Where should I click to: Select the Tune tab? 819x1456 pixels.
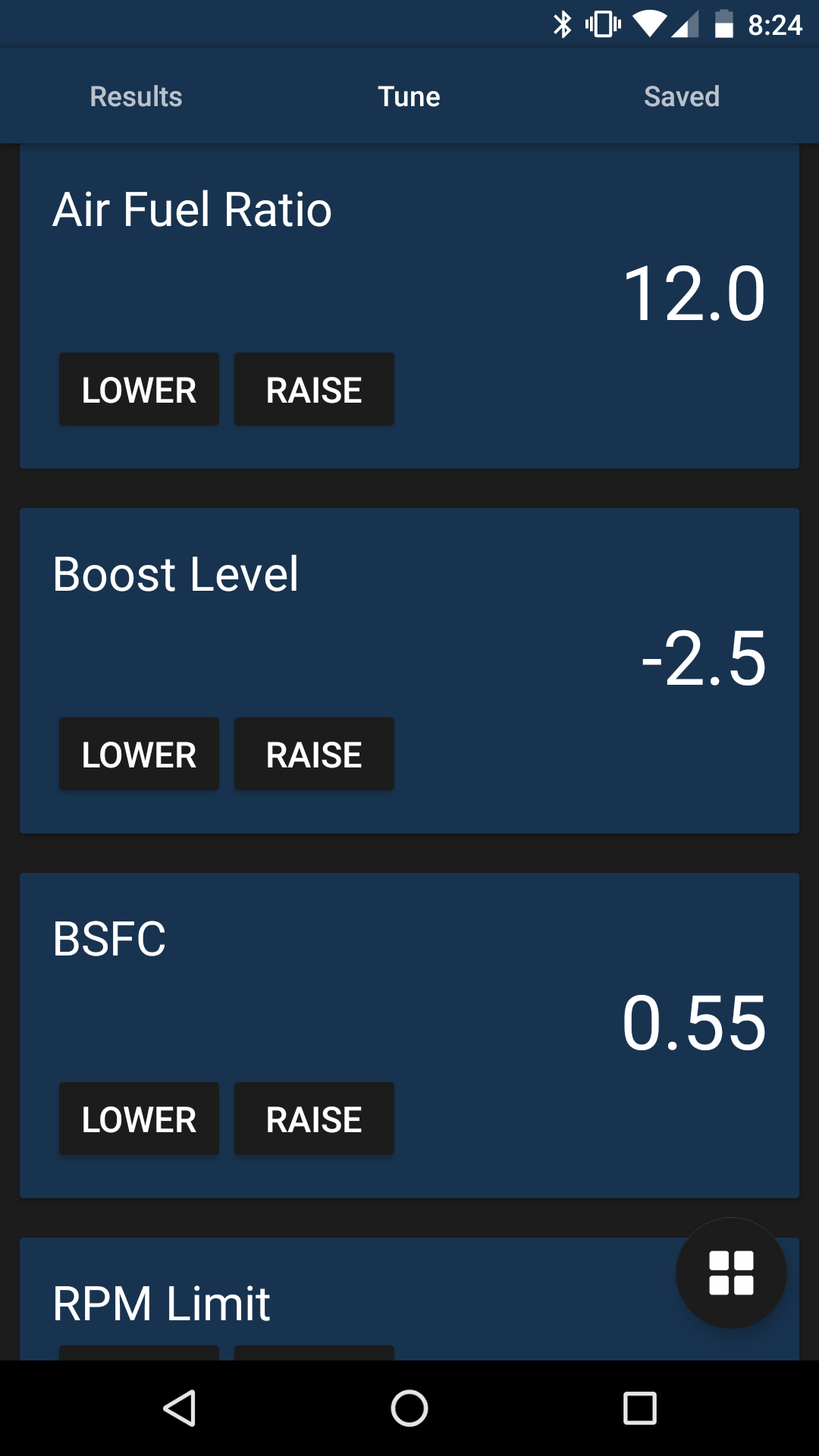pos(409,96)
